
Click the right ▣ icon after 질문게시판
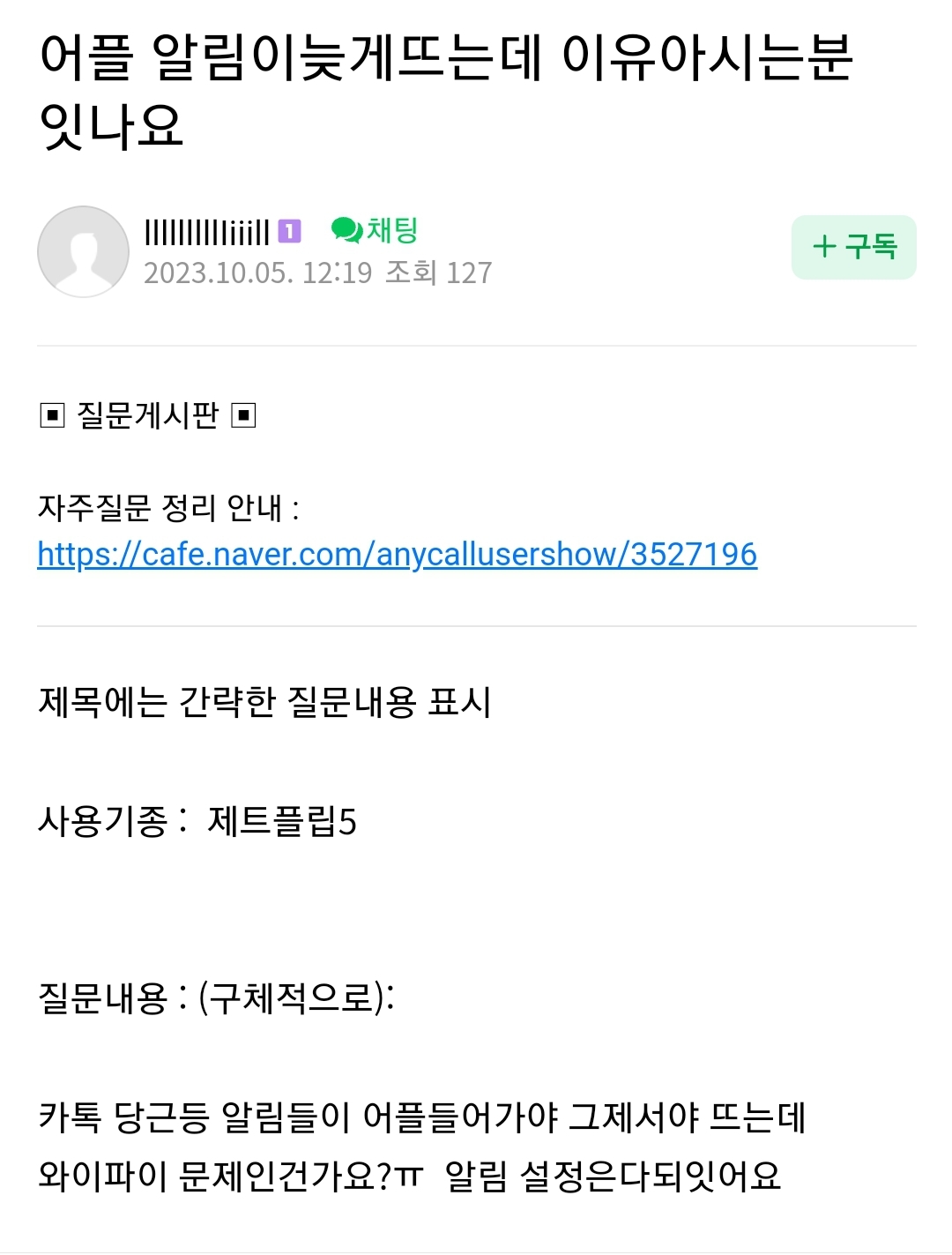(244, 415)
